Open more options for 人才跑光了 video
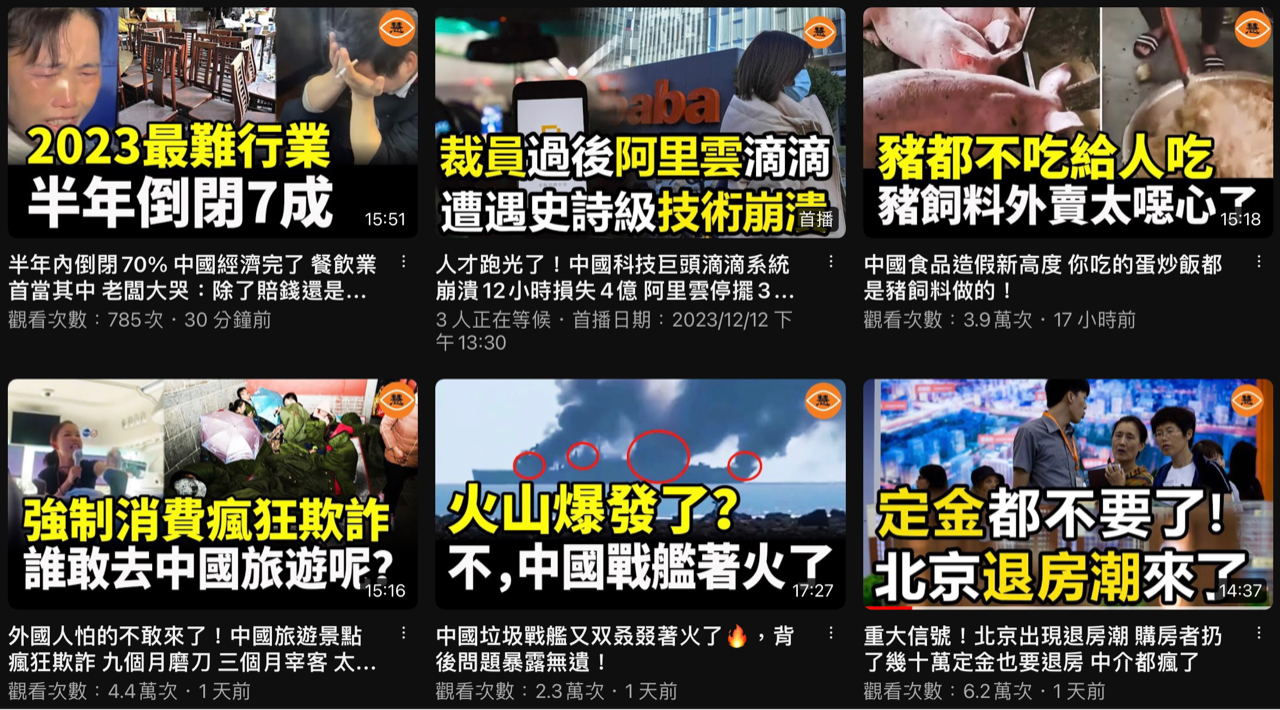Image resolution: width=1280 pixels, height=710 pixels. pyautogui.click(x=831, y=262)
